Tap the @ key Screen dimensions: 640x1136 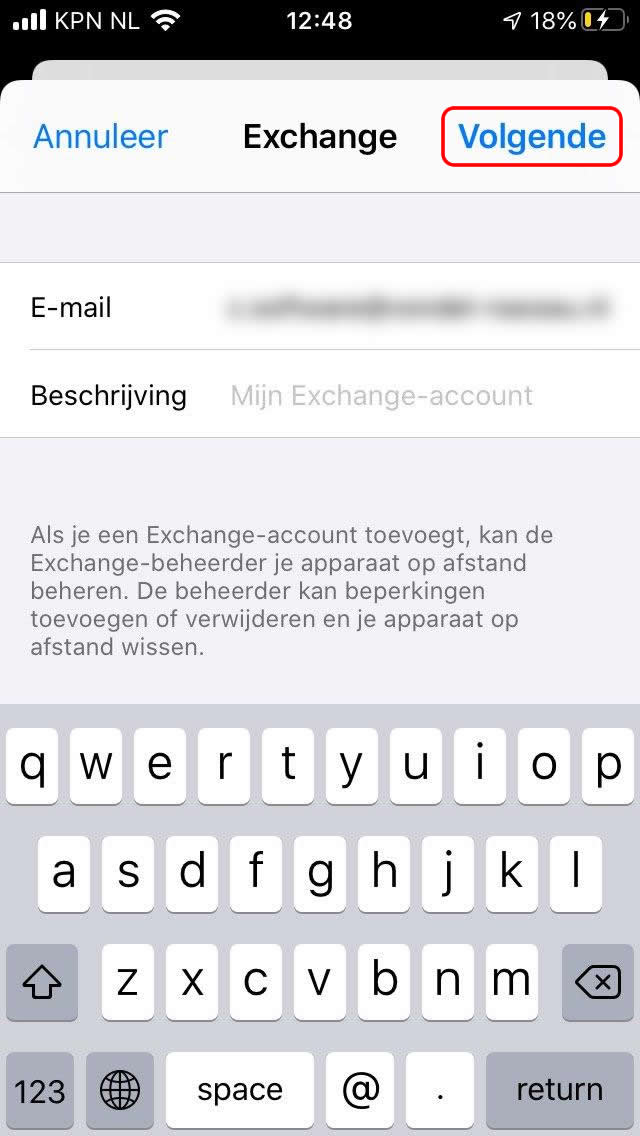pyautogui.click(x=360, y=1090)
